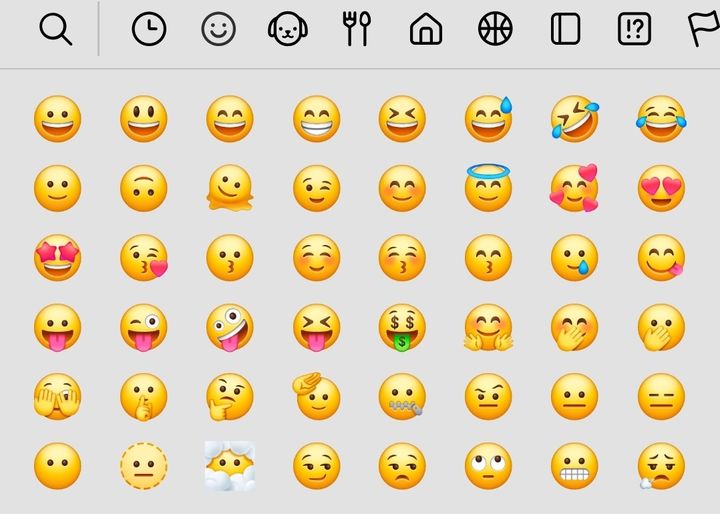Open the animals and nature category
This screenshot has height=514, width=720.
point(287,30)
